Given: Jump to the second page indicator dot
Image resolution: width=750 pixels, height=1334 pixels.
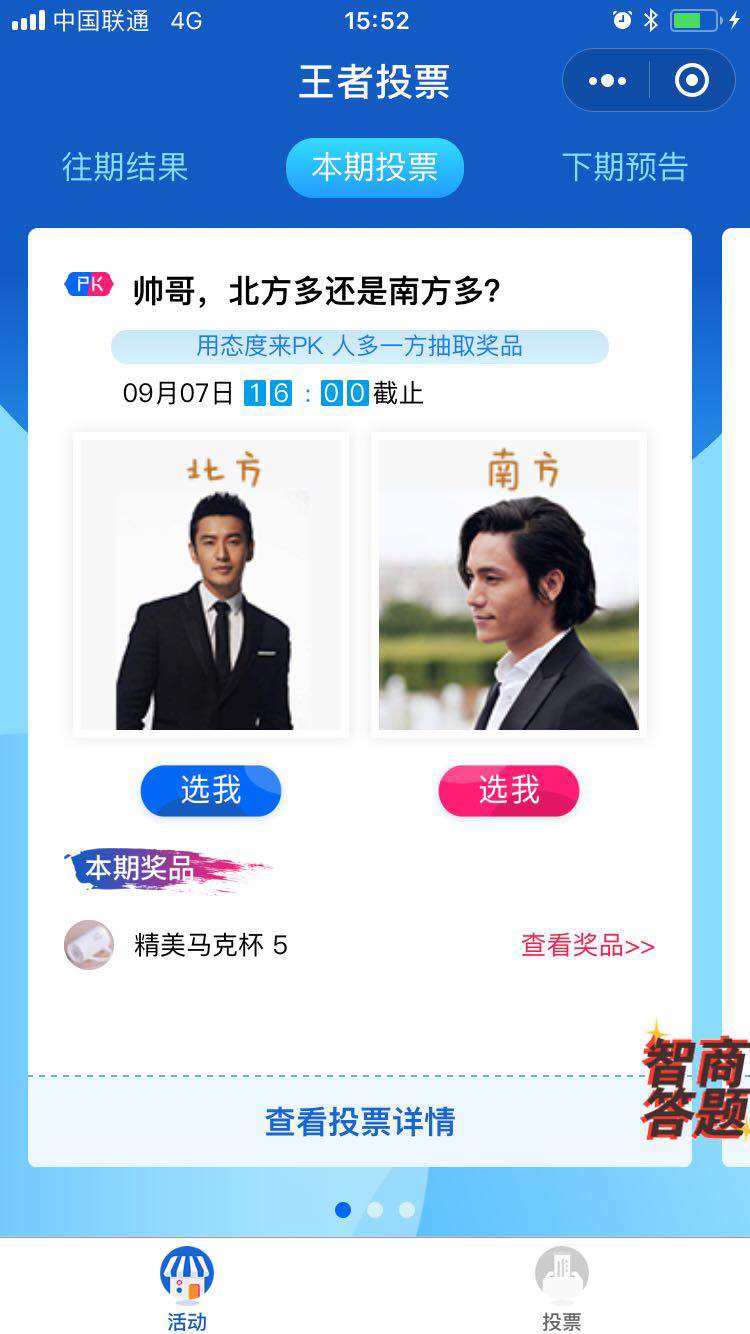Looking at the screenshot, I should click(x=375, y=1210).
